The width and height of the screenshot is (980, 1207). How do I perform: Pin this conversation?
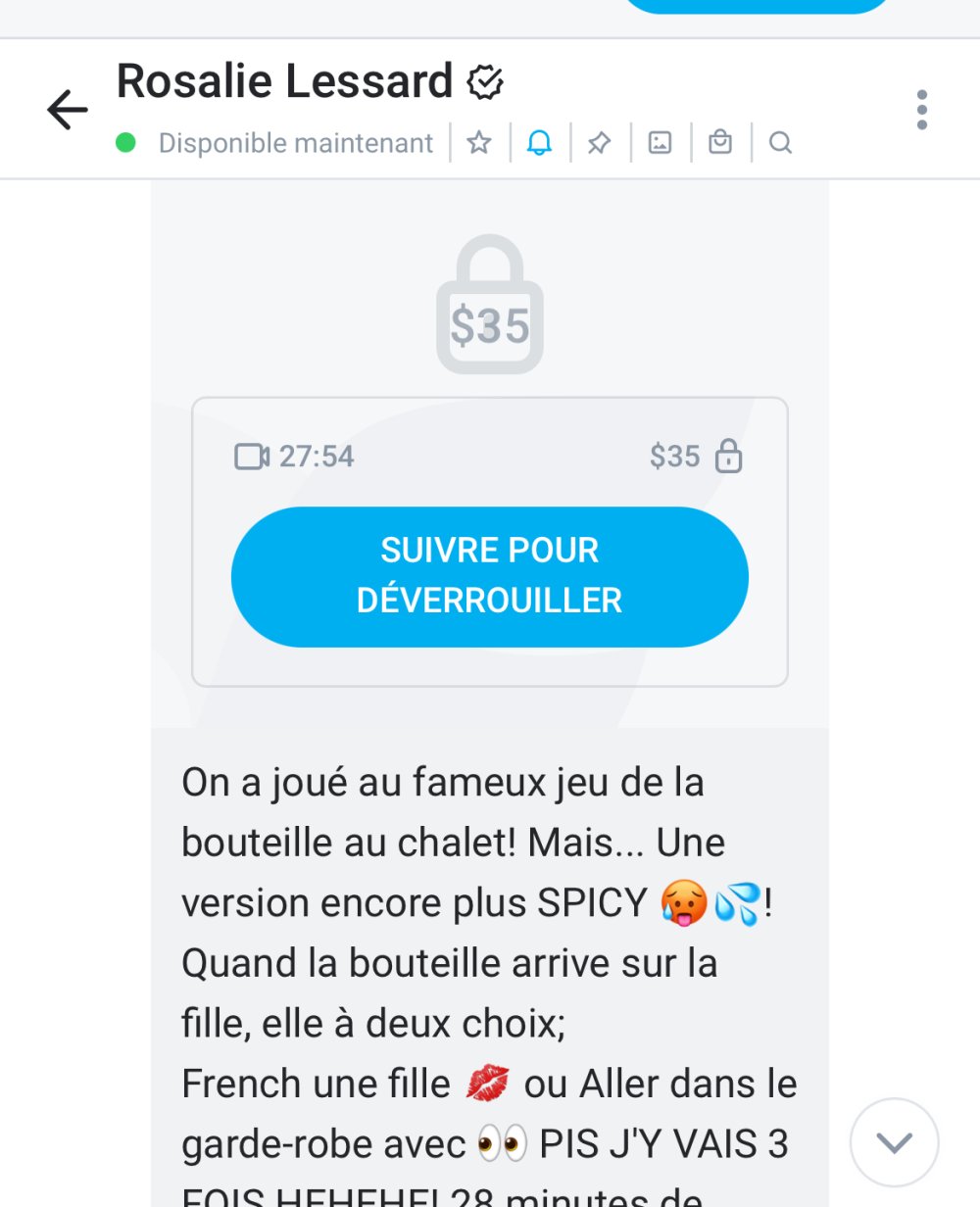coord(599,143)
